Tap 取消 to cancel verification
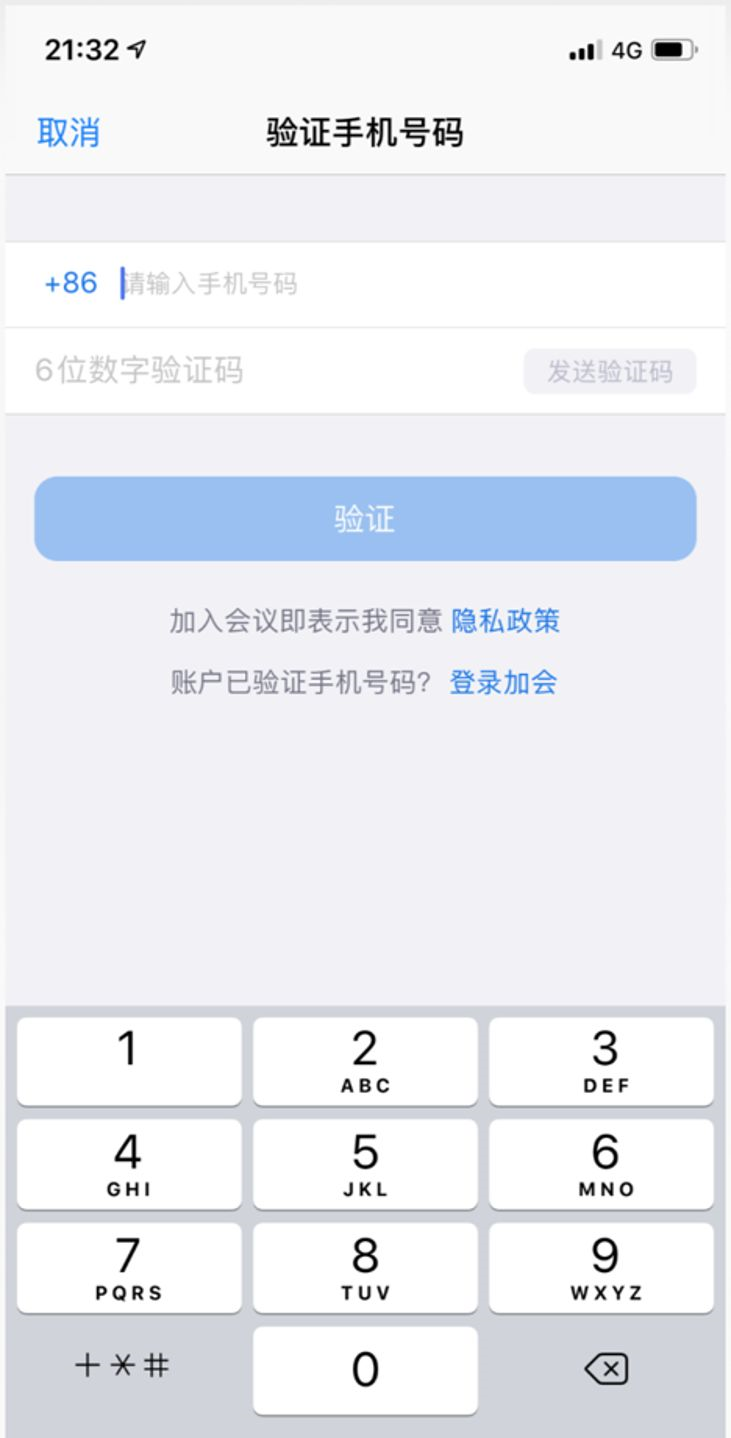The height and width of the screenshot is (1438, 731). [x=68, y=132]
